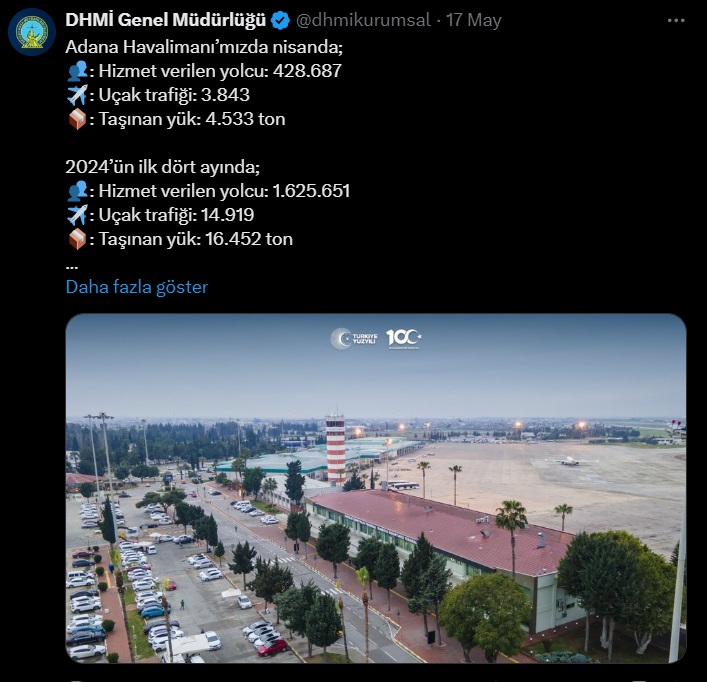The image size is (707, 682).
Task: Open the 17 May tweet timestamp
Action: tap(474, 20)
